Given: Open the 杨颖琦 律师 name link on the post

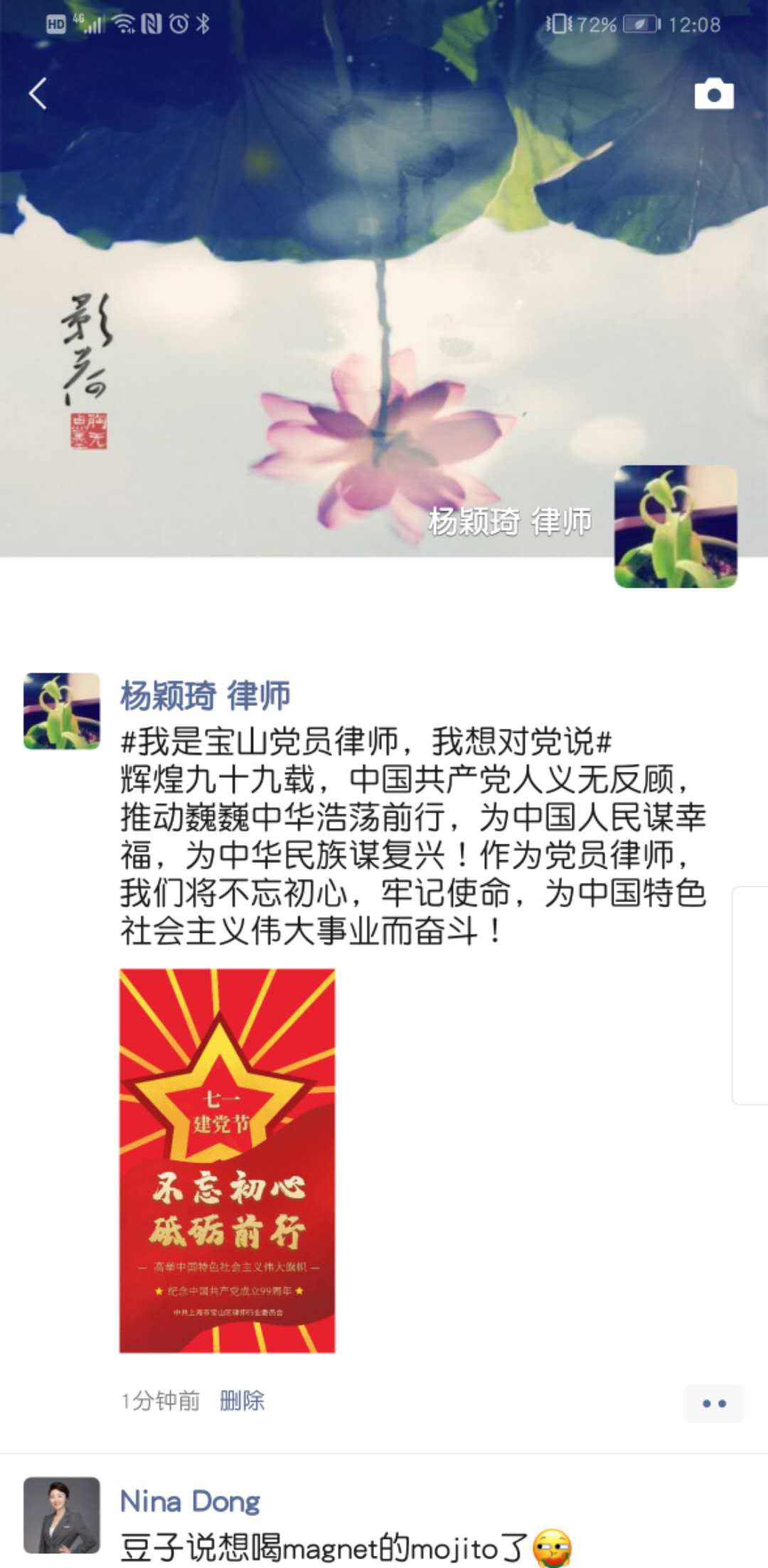Looking at the screenshot, I should pyautogui.click(x=205, y=695).
